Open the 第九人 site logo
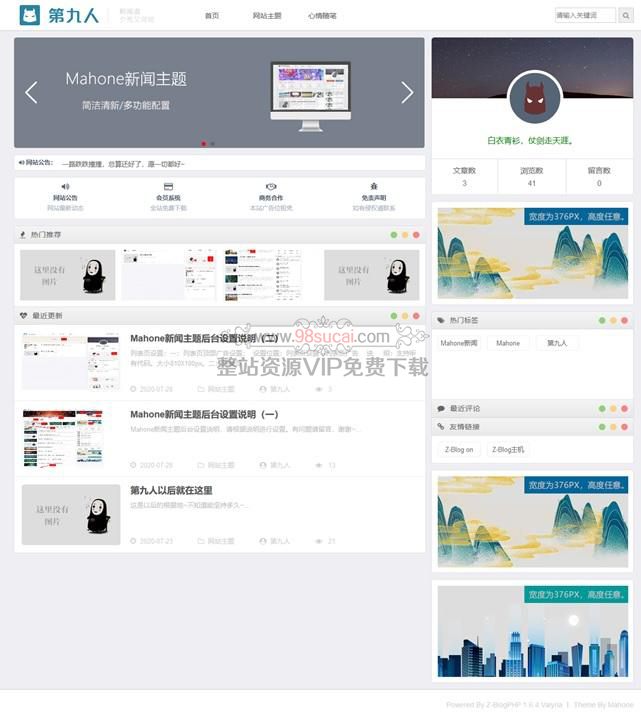 coord(58,16)
